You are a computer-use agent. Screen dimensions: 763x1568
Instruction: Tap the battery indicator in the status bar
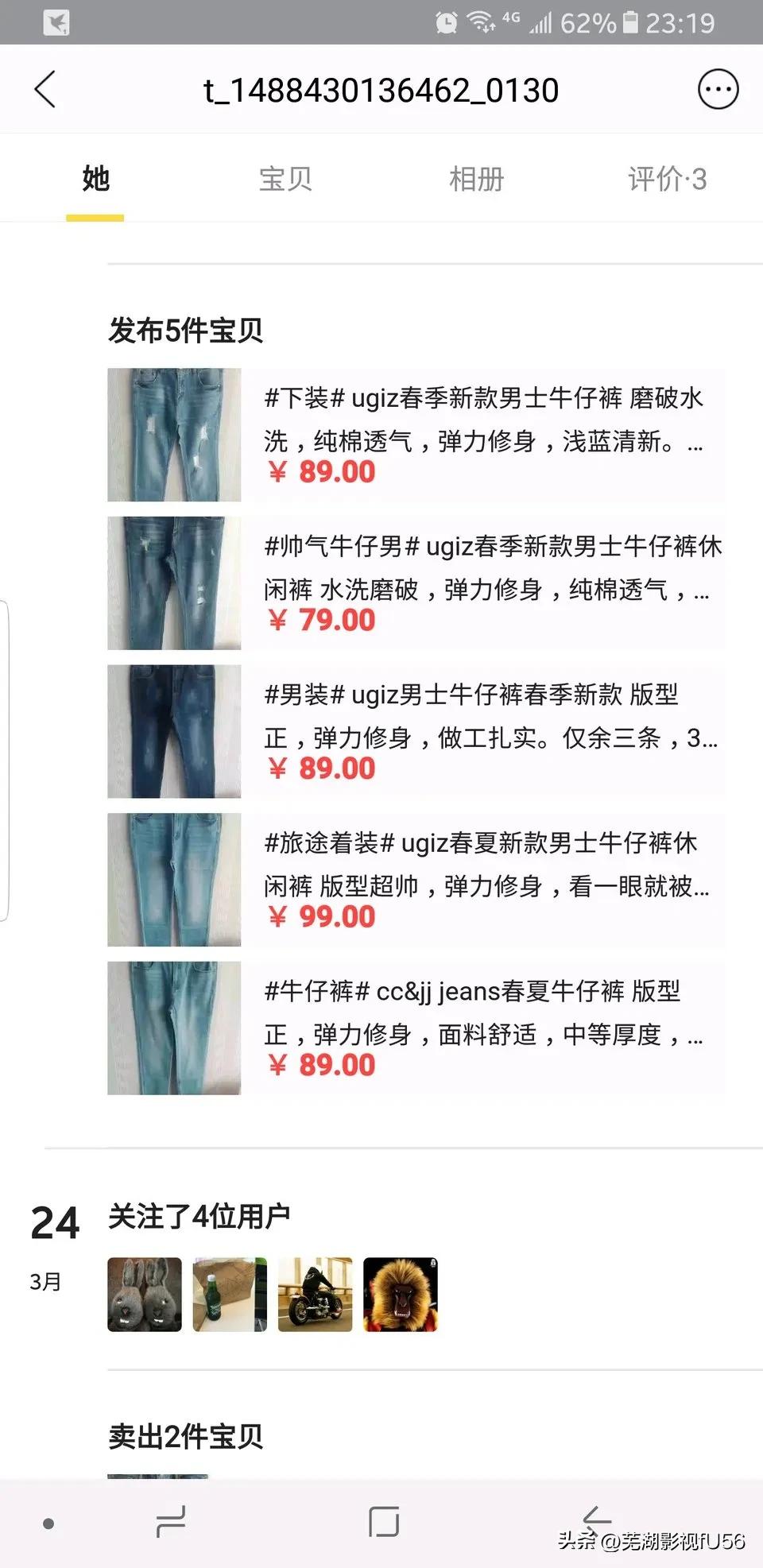[630, 22]
